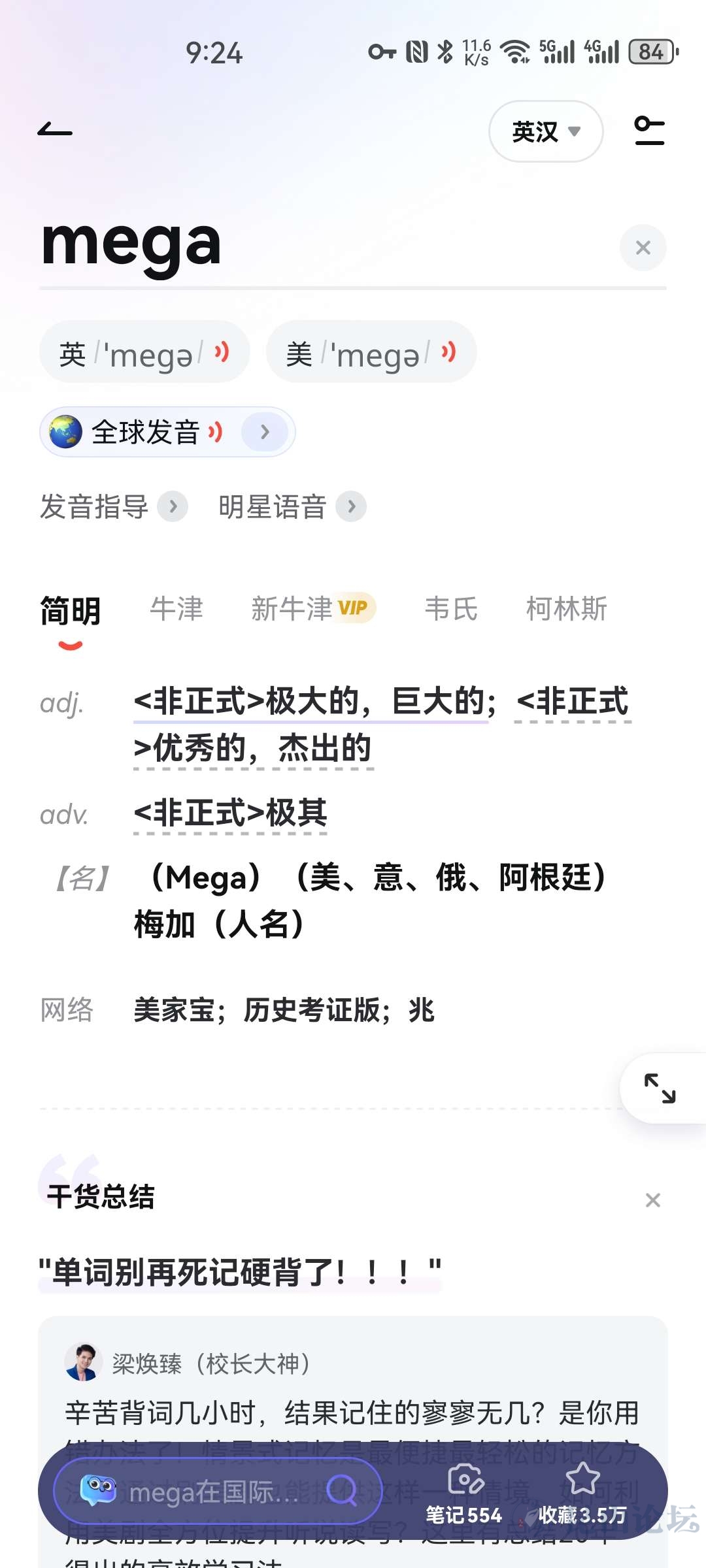Expand the definition to full screen
This screenshot has height=1568, width=706.
click(660, 1088)
